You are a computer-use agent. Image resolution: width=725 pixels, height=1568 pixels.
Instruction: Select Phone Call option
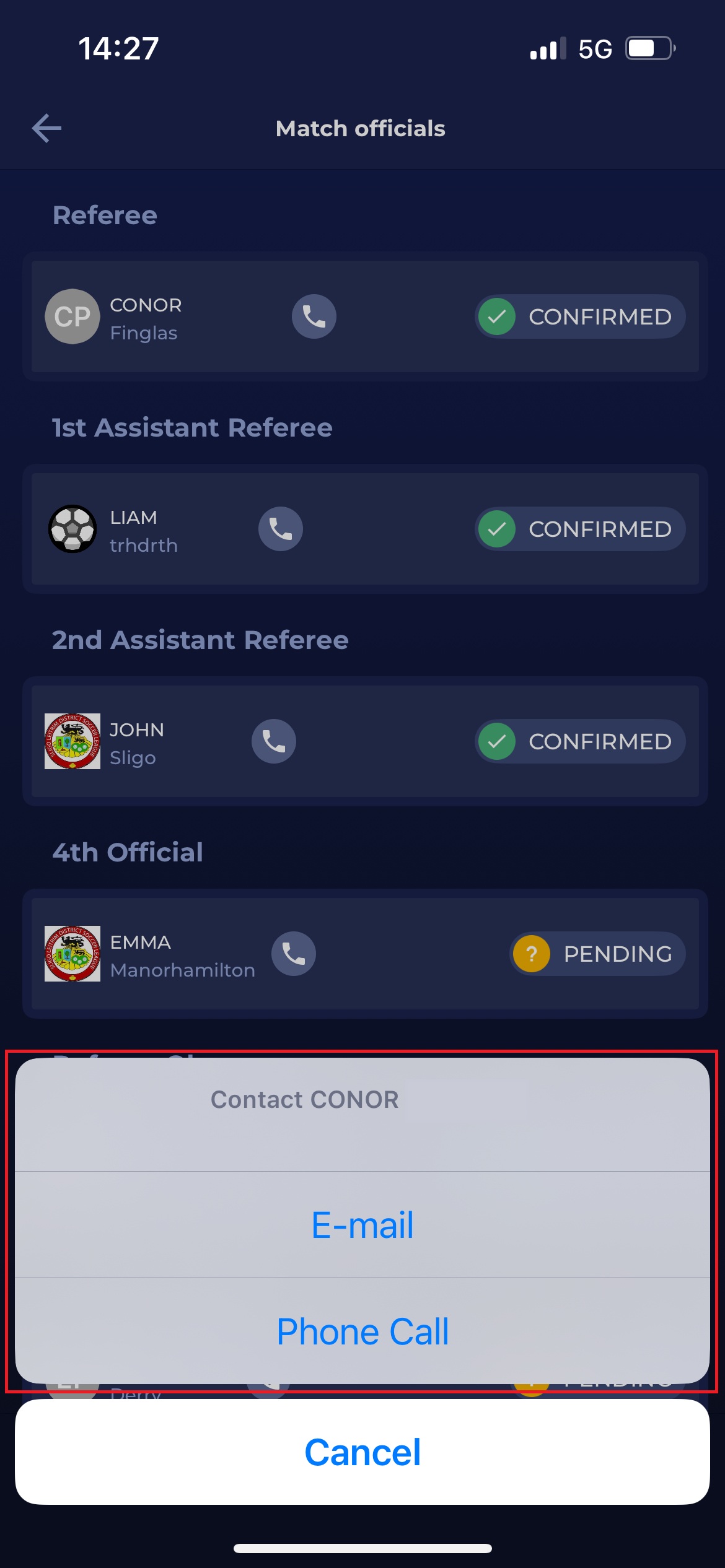point(362,1331)
